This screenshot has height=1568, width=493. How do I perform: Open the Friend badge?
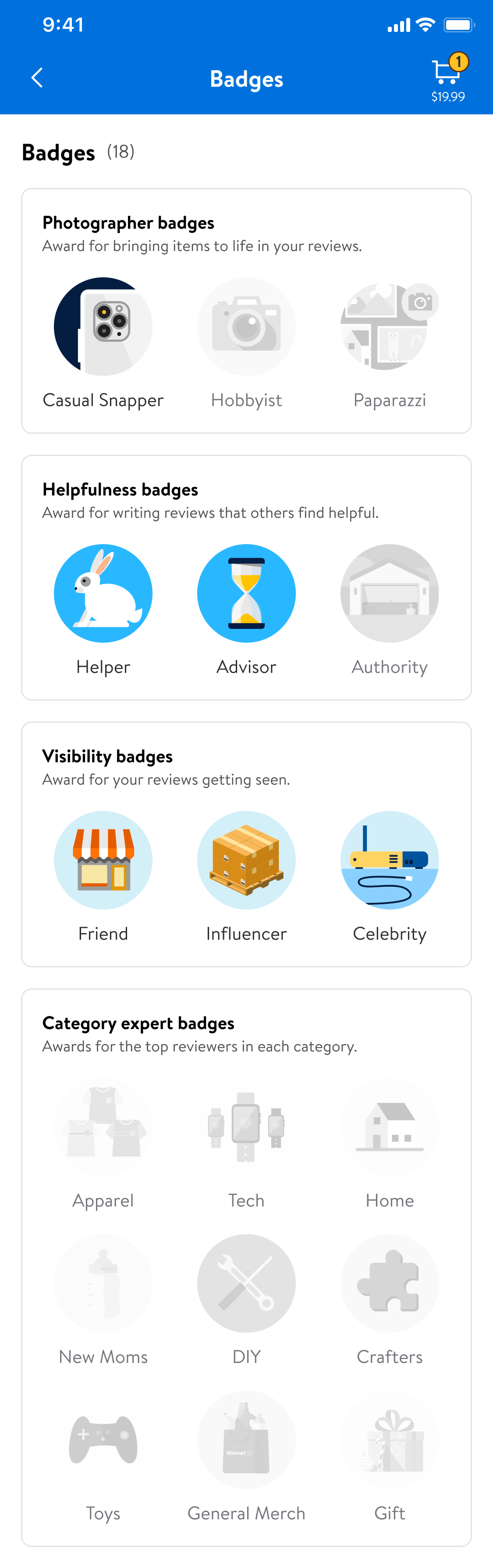[x=103, y=860]
